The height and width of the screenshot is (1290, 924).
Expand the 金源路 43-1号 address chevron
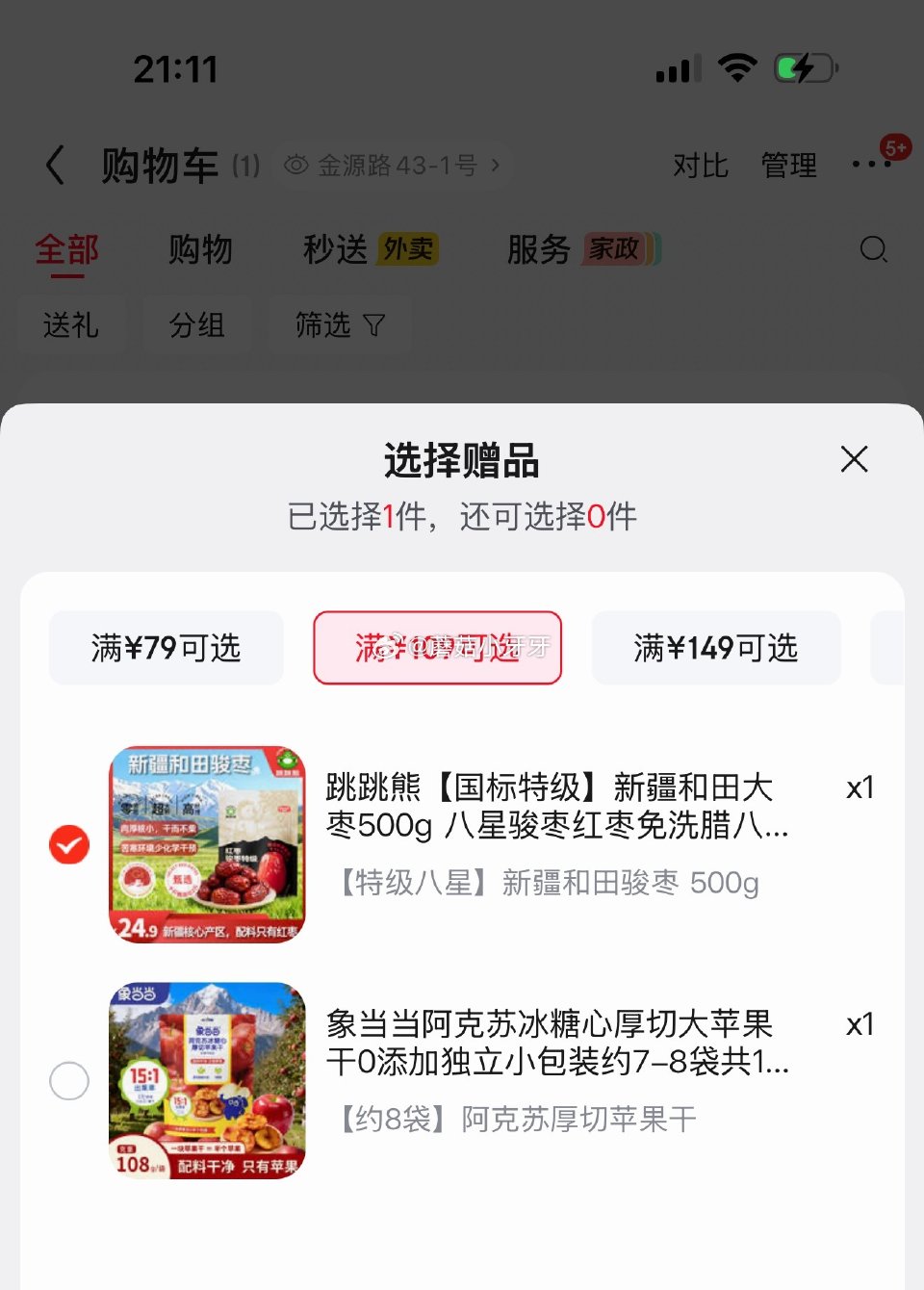(x=496, y=166)
